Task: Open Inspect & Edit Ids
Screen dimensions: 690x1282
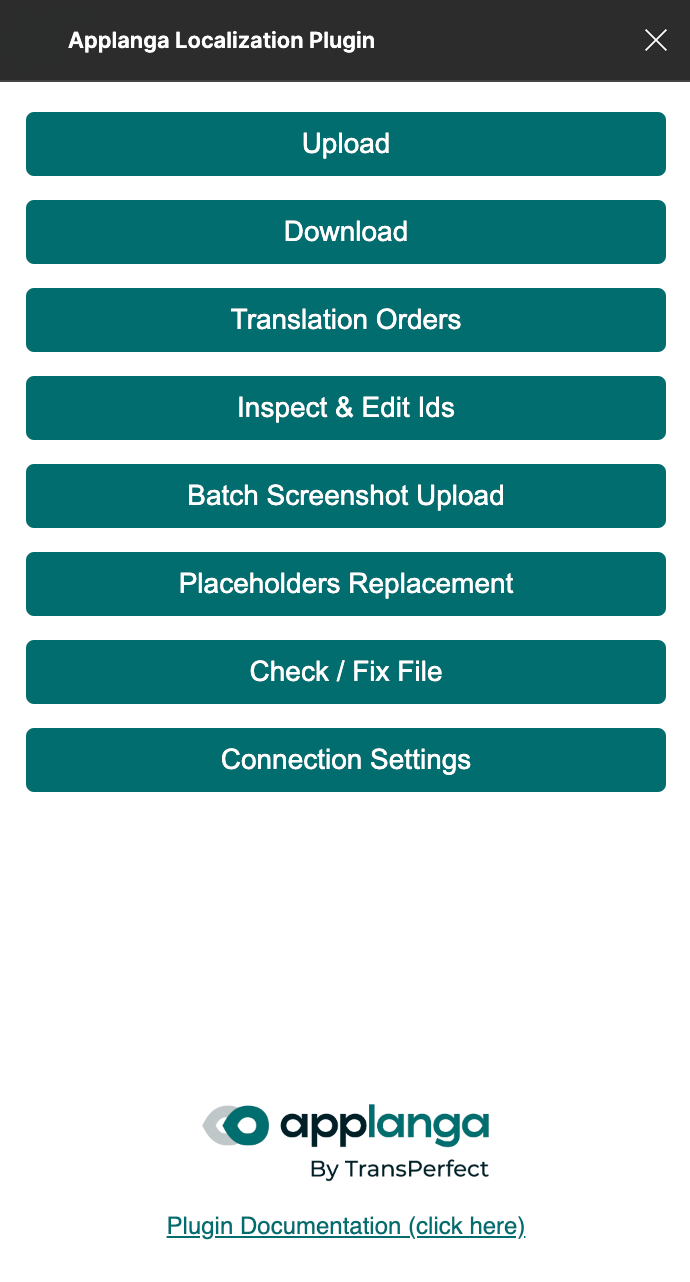Action: pyautogui.click(x=346, y=408)
